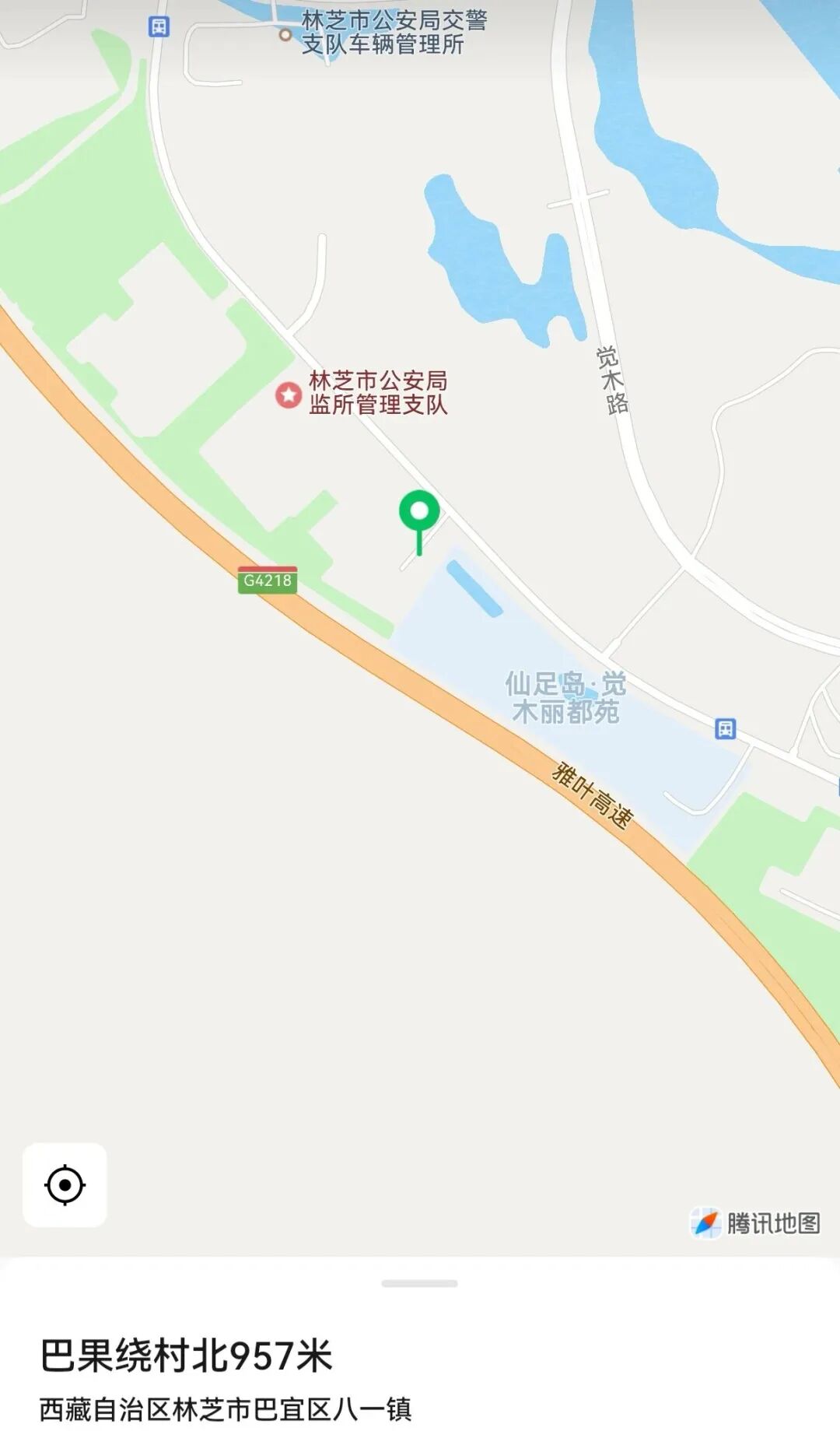The width and height of the screenshot is (840, 1431).
Task: Expand the 巴果绕村北957米 location panel handle
Action: [x=419, y=1283]
